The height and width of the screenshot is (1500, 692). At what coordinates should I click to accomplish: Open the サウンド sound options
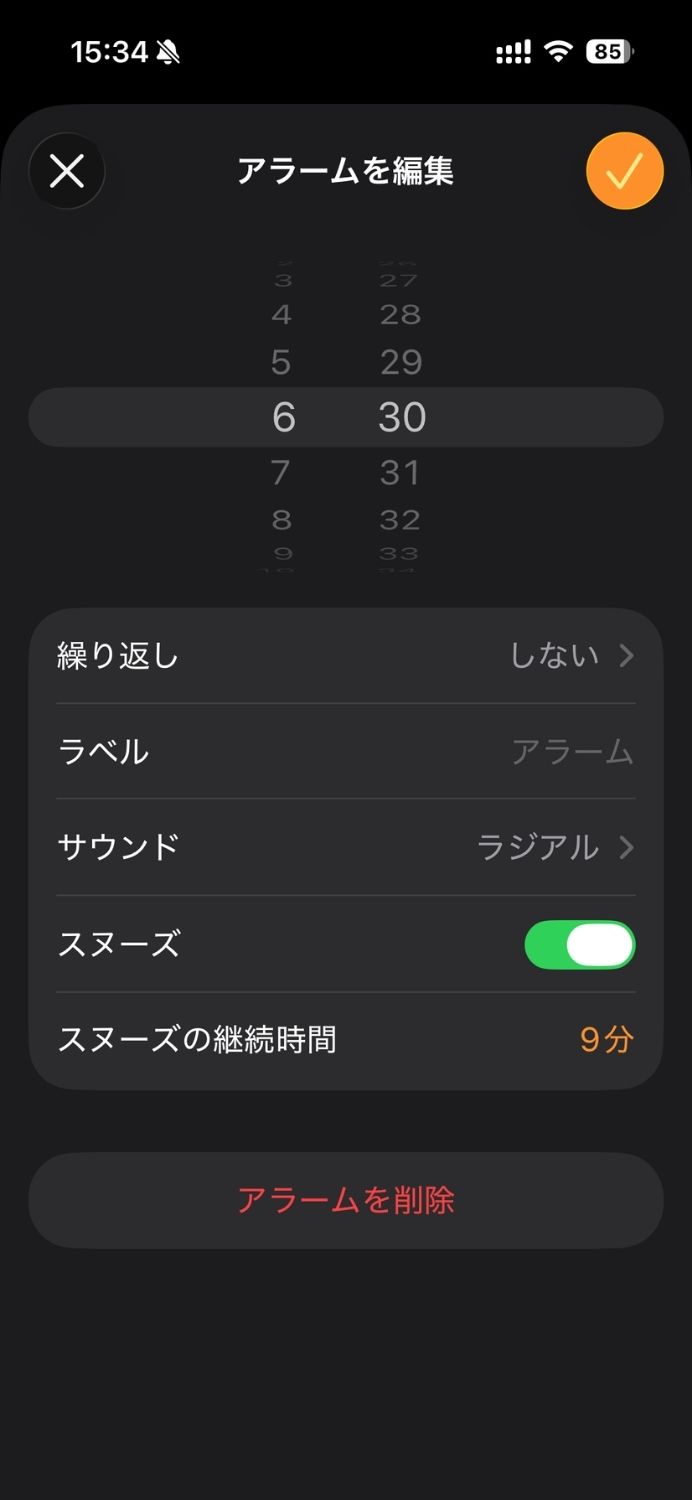point(345,848)
